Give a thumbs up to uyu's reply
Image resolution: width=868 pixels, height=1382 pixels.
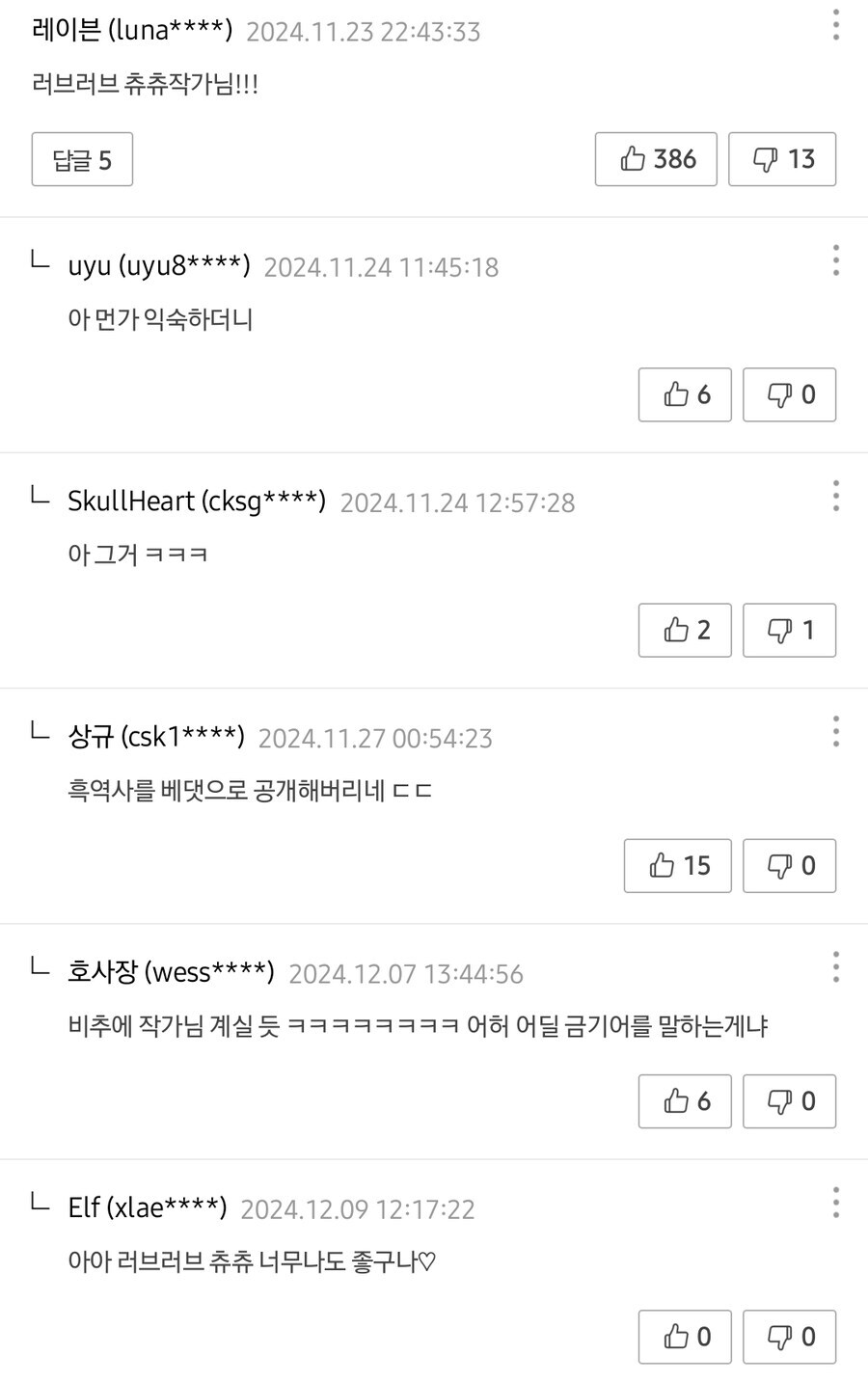[685, 394]
